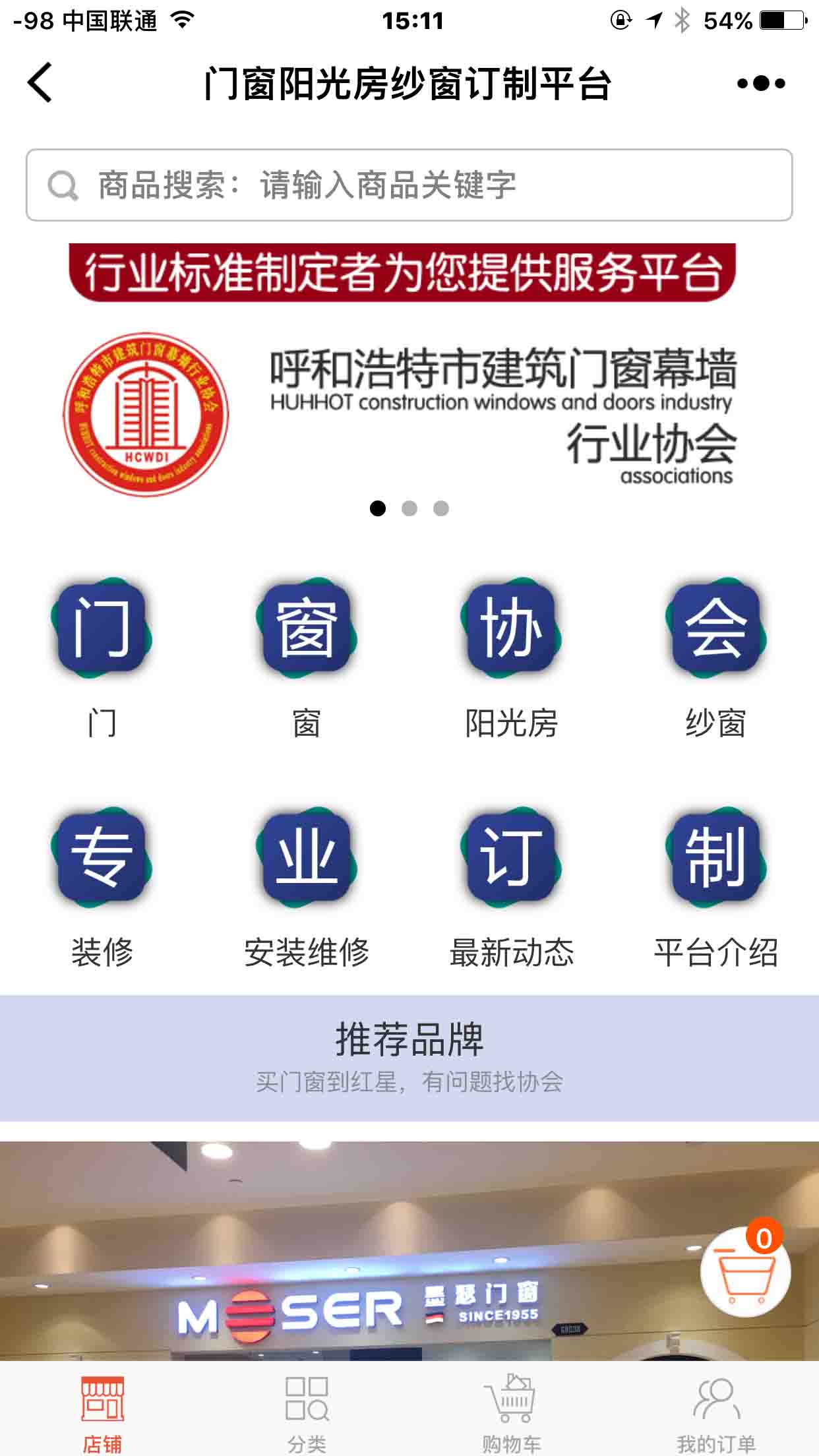819x1456 pixels.
Task: Switch to the 店铺 tab
Action: [102, 1411]
